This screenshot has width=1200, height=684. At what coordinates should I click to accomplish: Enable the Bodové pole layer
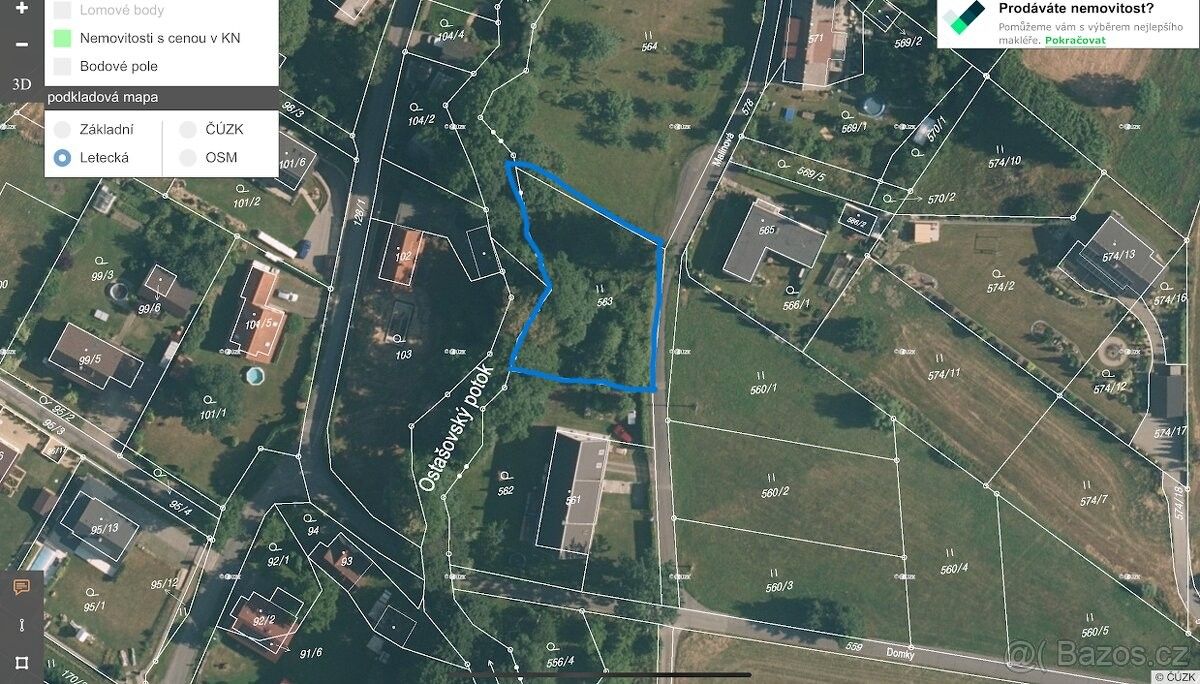click(x=62, y=67)
